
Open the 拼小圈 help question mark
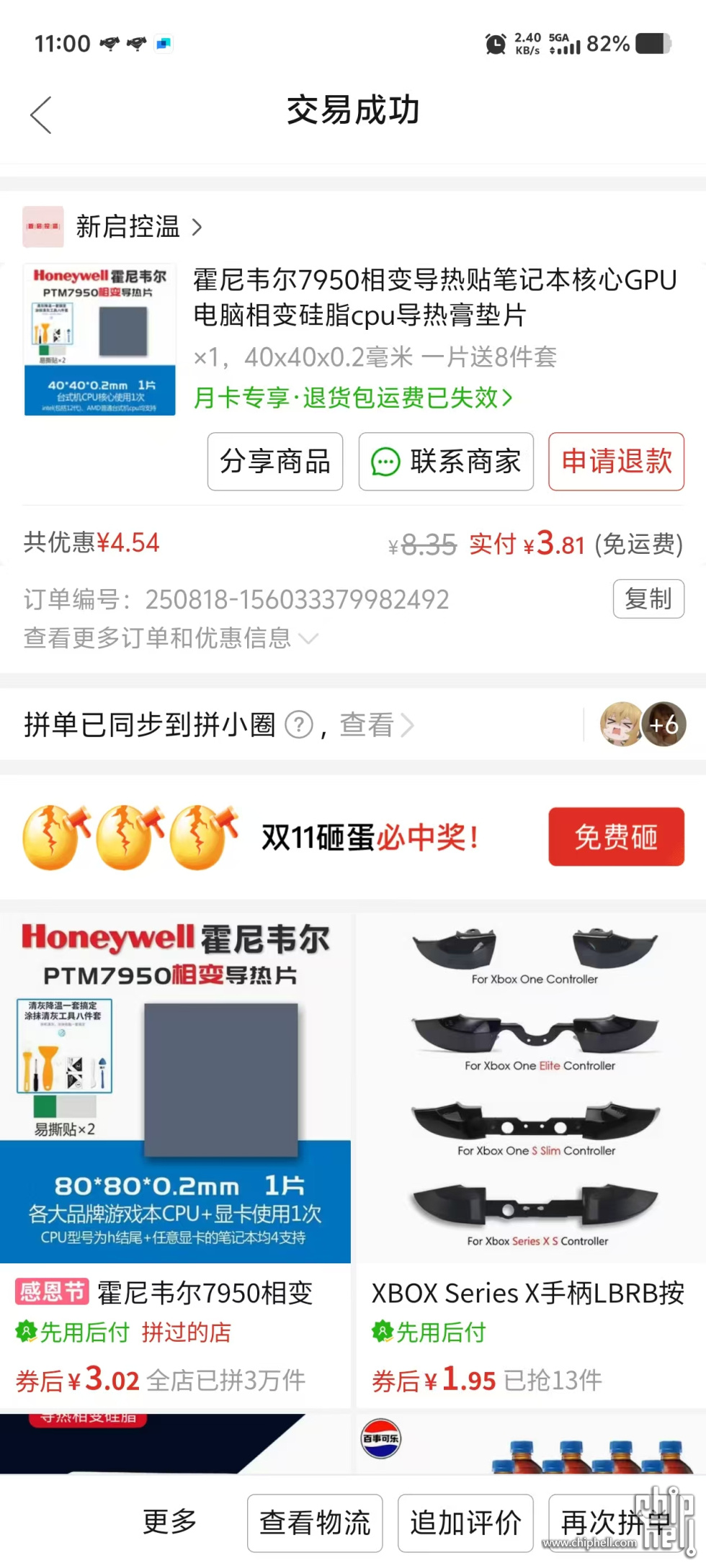(x=299, y=725)
